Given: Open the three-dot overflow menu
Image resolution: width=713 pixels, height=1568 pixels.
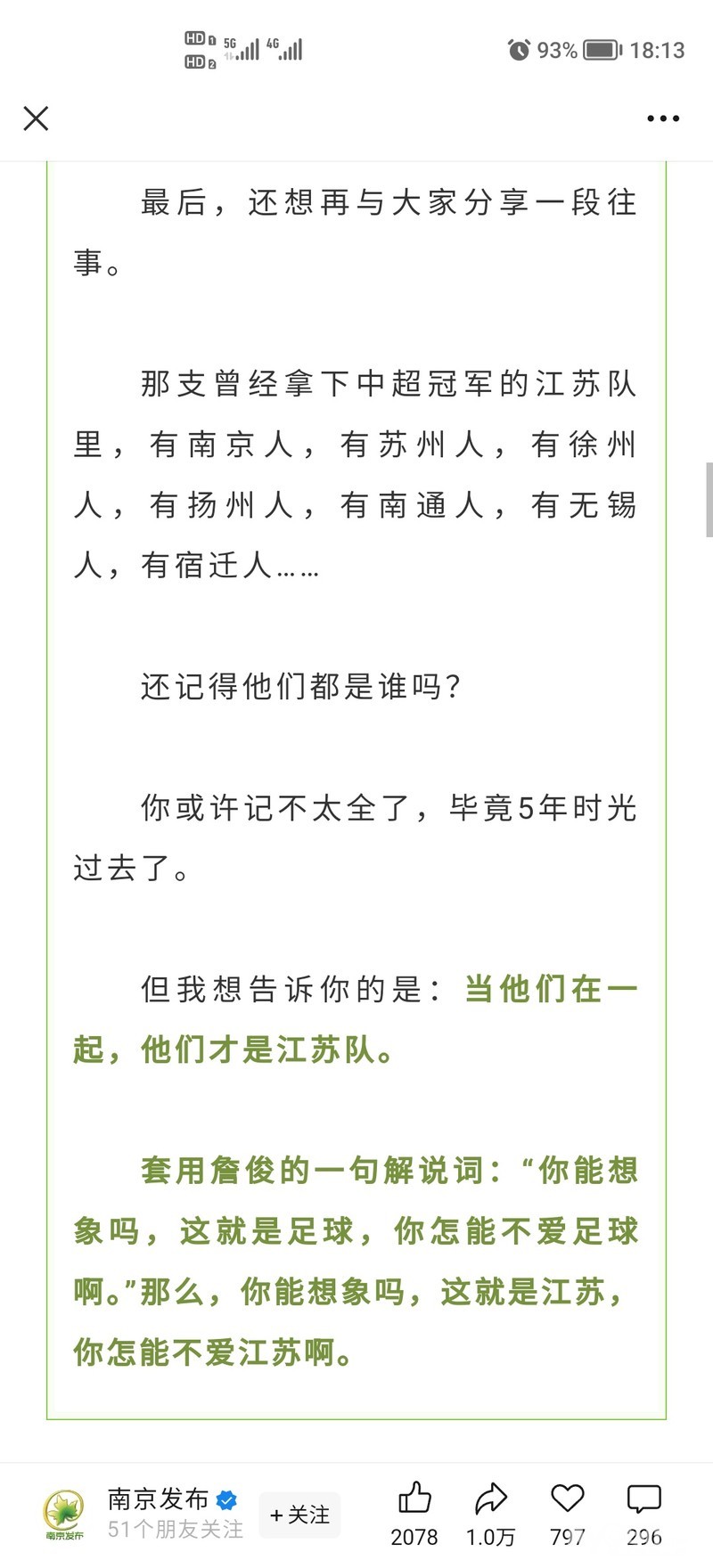Looking at the screenshot, I should (x=663, y=118).
